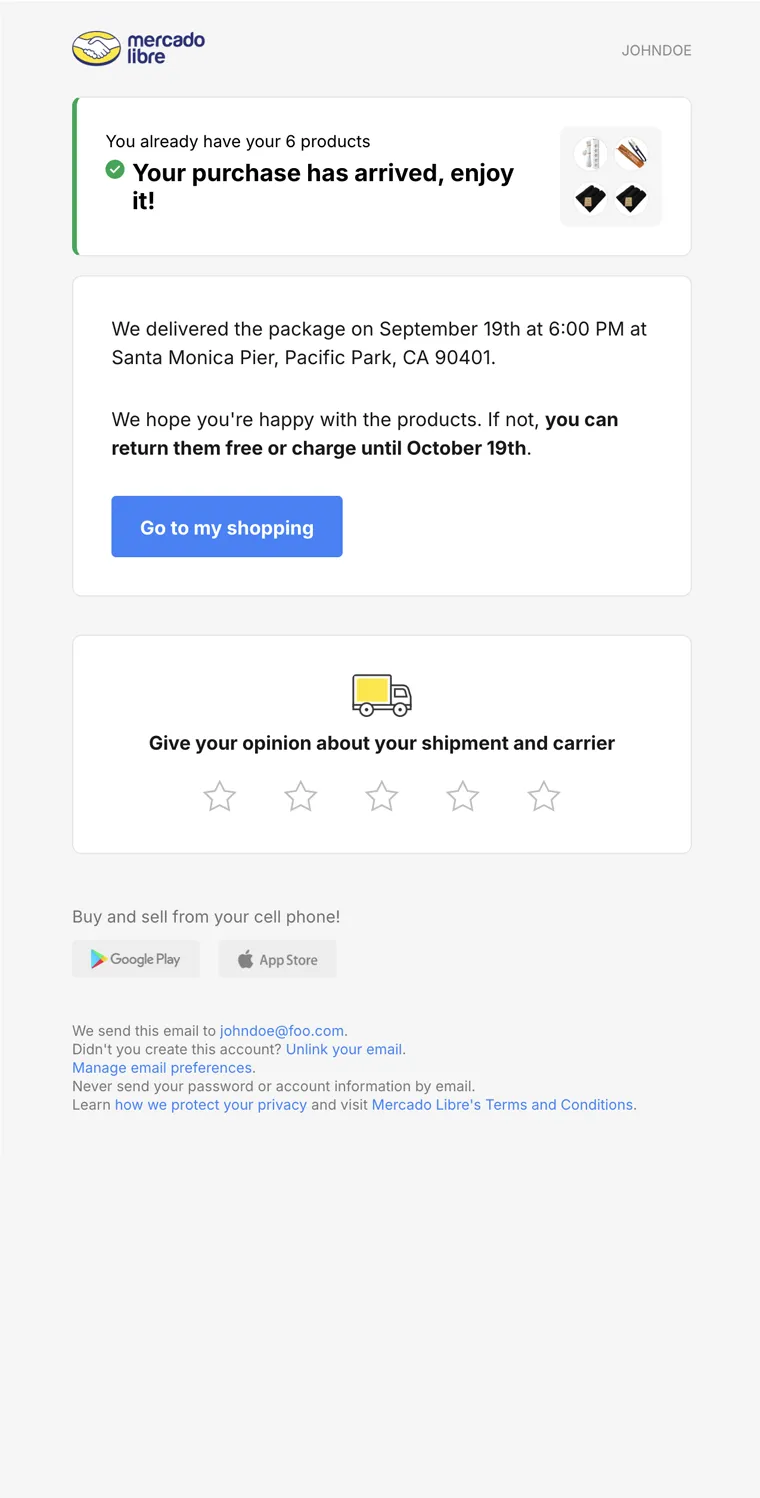The image size is (760, 1498).
Task: Give the shipment three stars
Action: click(x=381, y=797)
